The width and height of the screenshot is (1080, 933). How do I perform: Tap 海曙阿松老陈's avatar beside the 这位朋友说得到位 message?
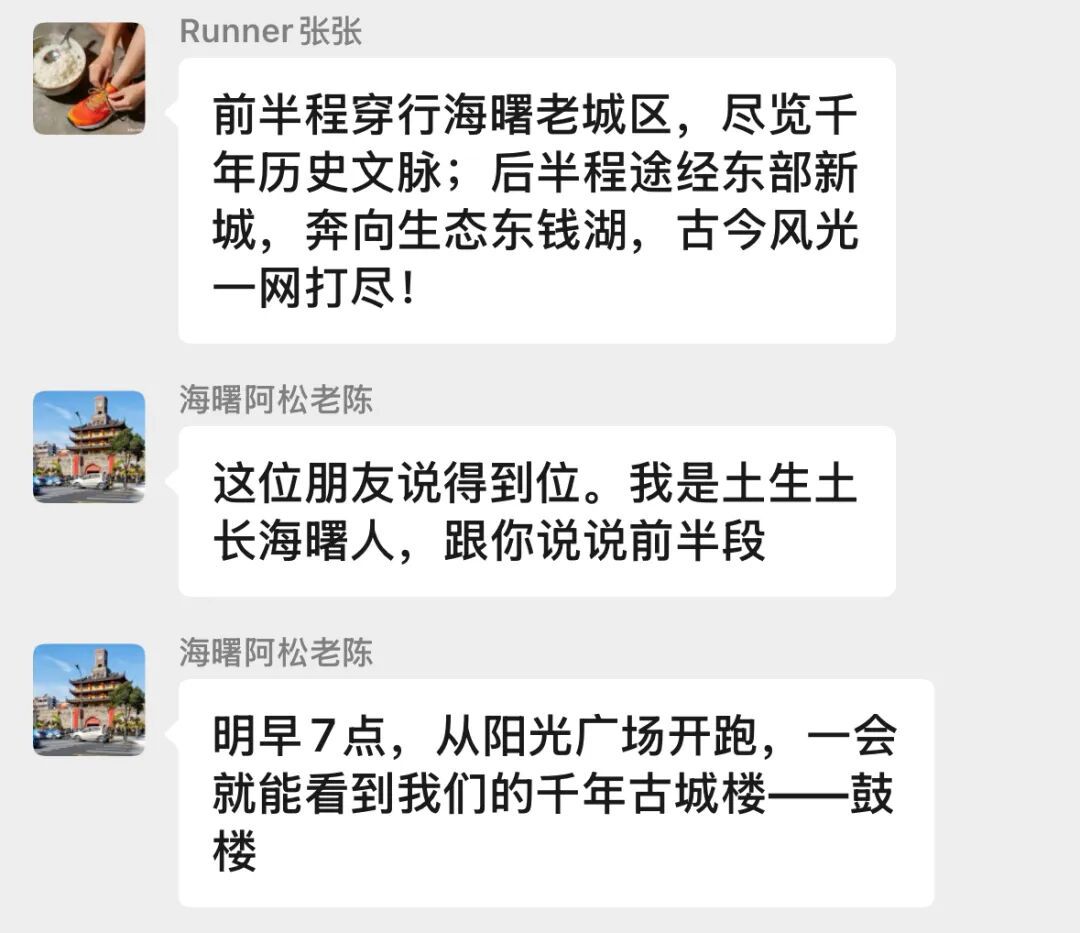tap(89, 446)
